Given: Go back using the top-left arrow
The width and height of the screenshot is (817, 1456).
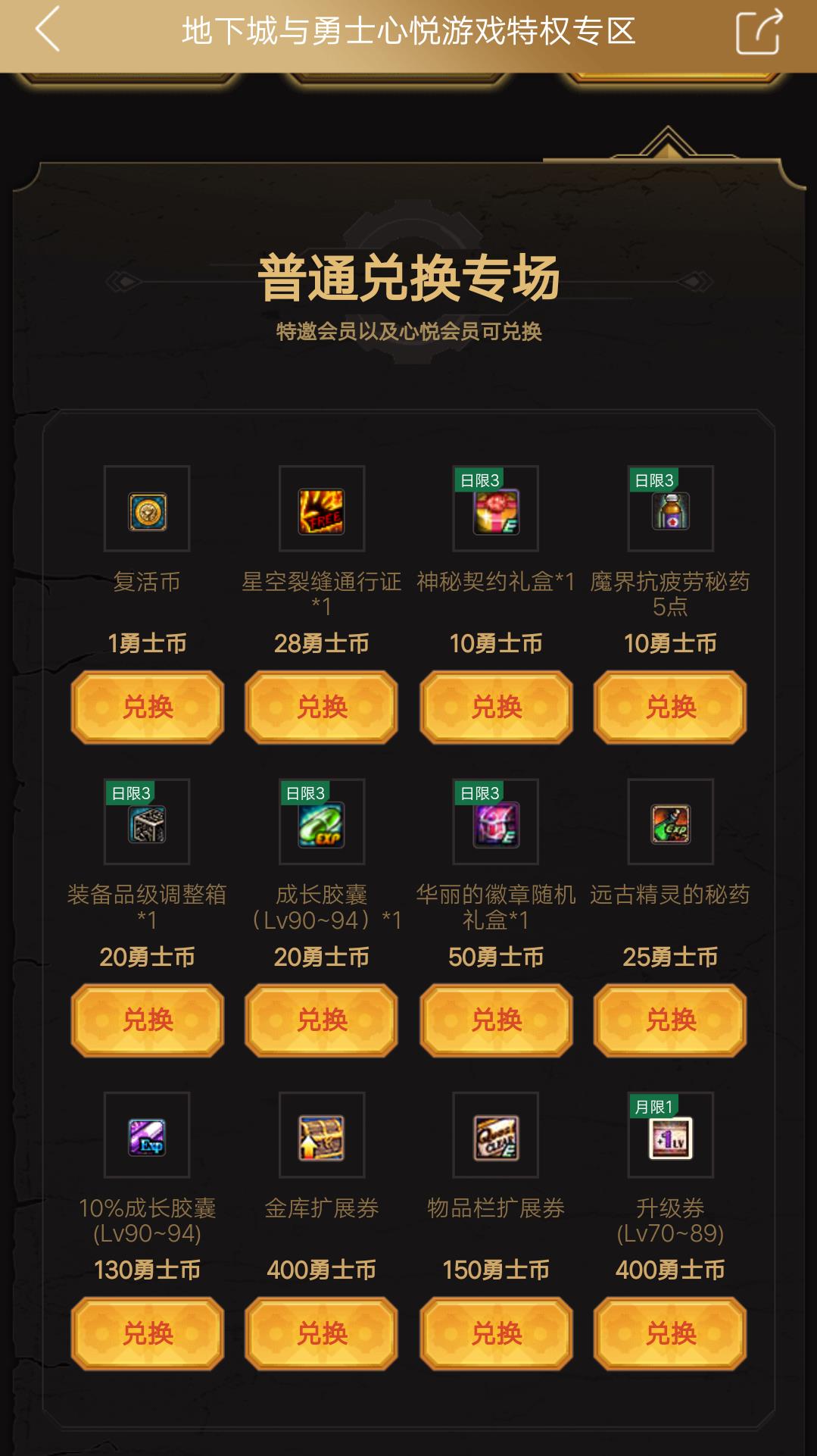Looking at the screenshot, I should click(47, 30).
